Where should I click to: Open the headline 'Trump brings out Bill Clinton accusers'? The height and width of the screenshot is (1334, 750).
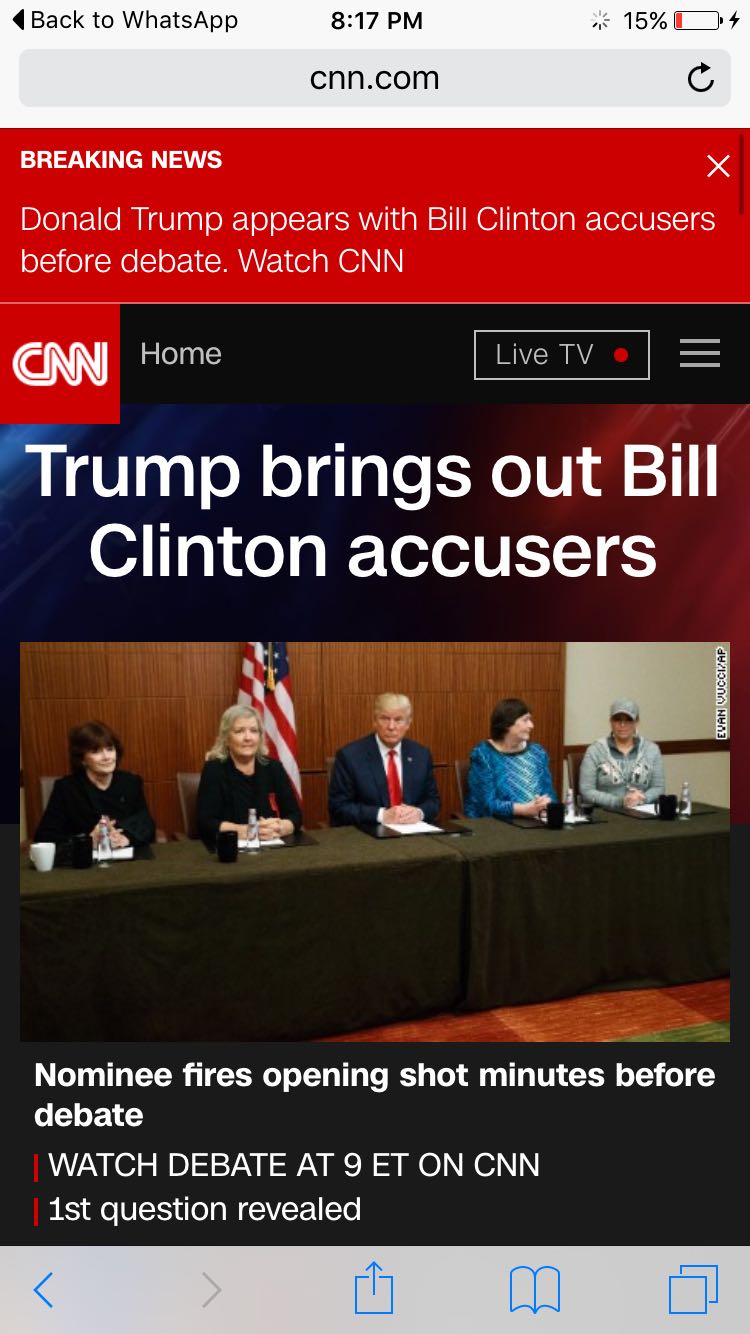point(373,510)
